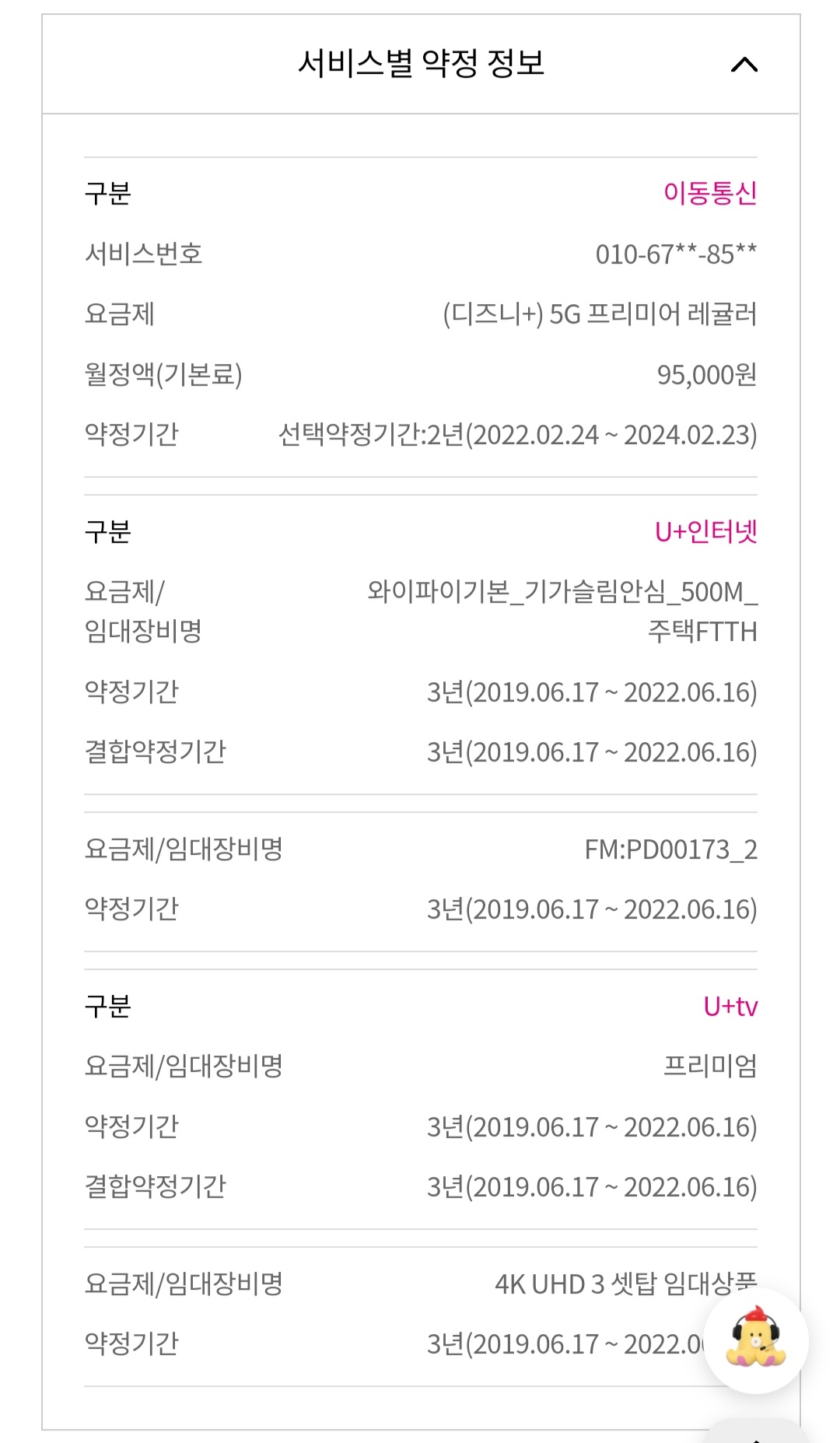Open the chatbot assistant floating button
The width and height of the screenshot is (840, 1443).
point(755,1340)
